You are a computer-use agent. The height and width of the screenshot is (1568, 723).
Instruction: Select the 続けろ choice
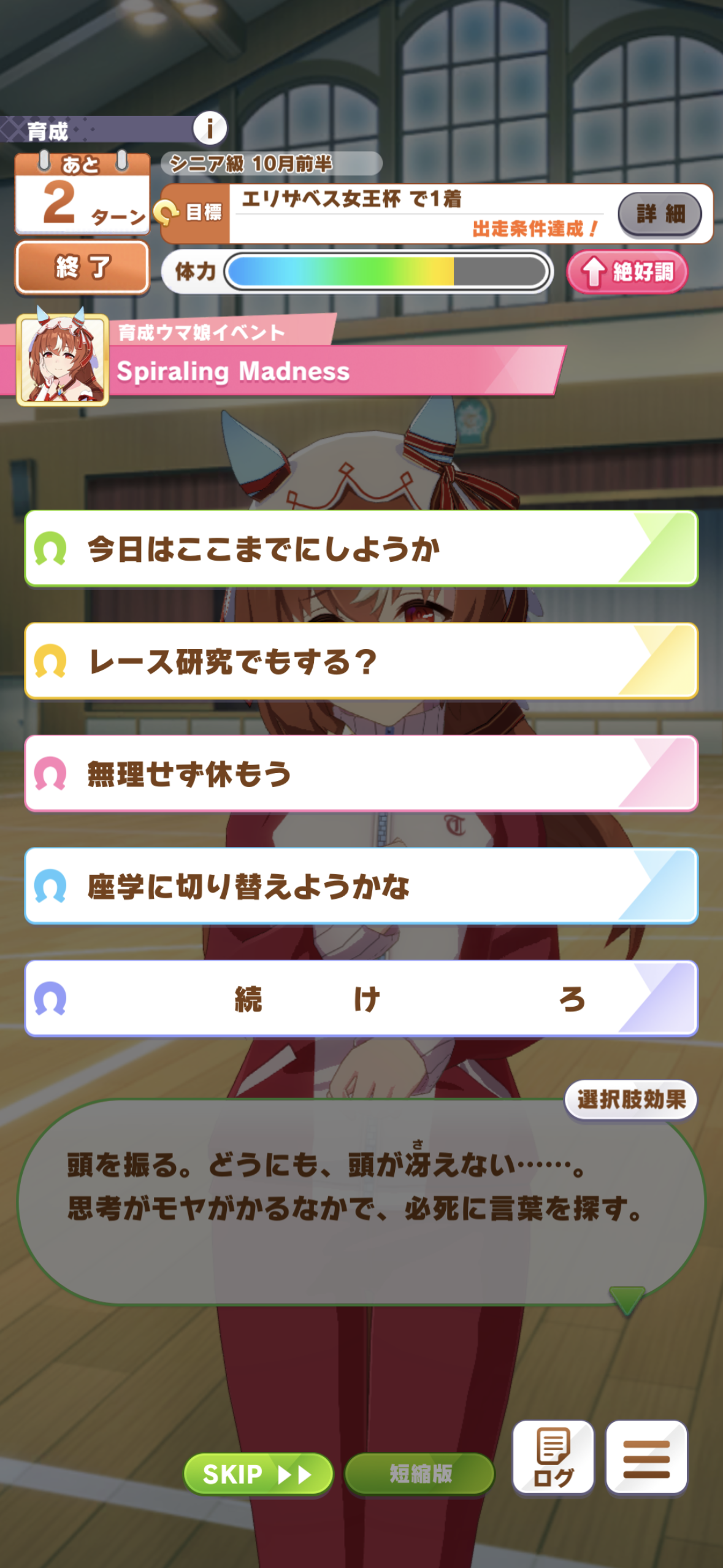(x=361, y=999)
